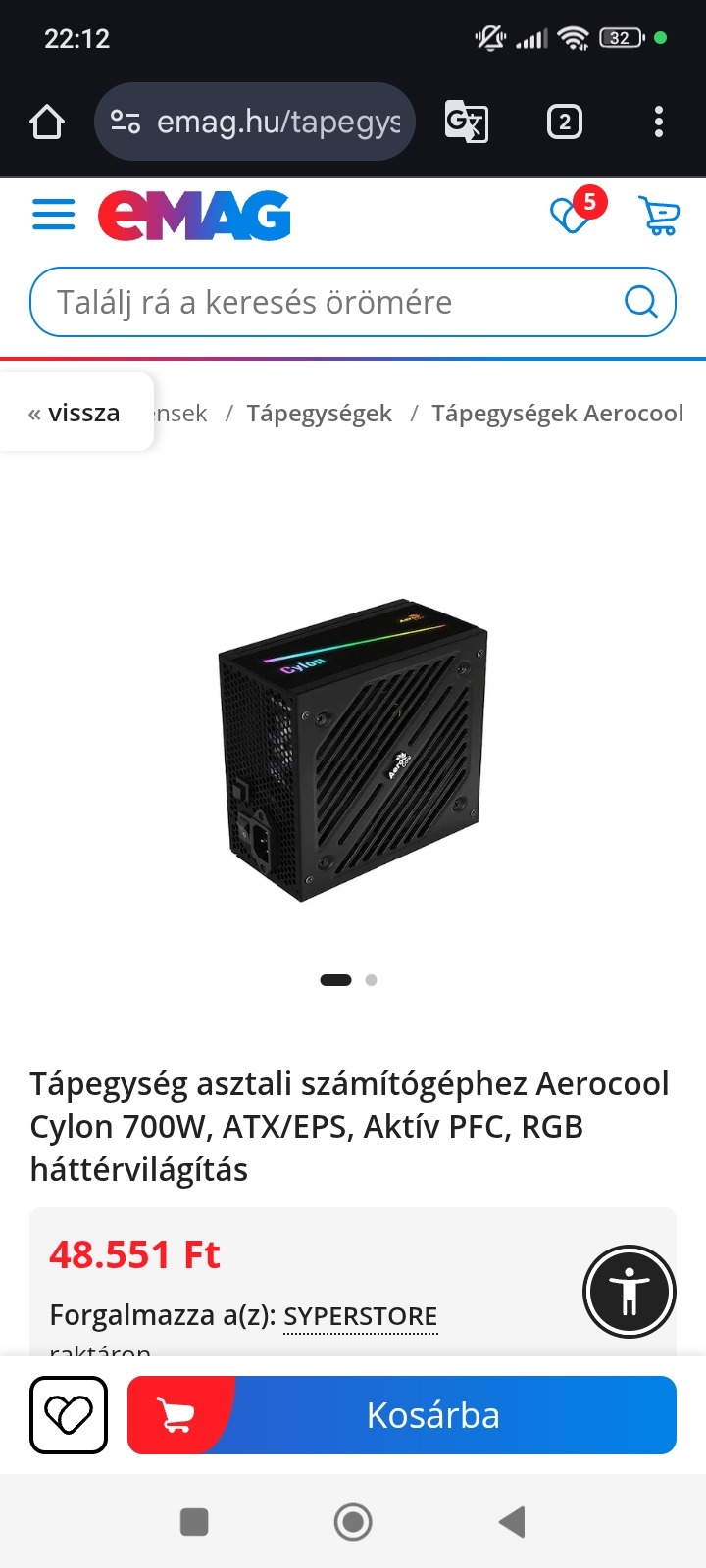Open the Tápegységek breadcrumb link

[x=319, y=414]
